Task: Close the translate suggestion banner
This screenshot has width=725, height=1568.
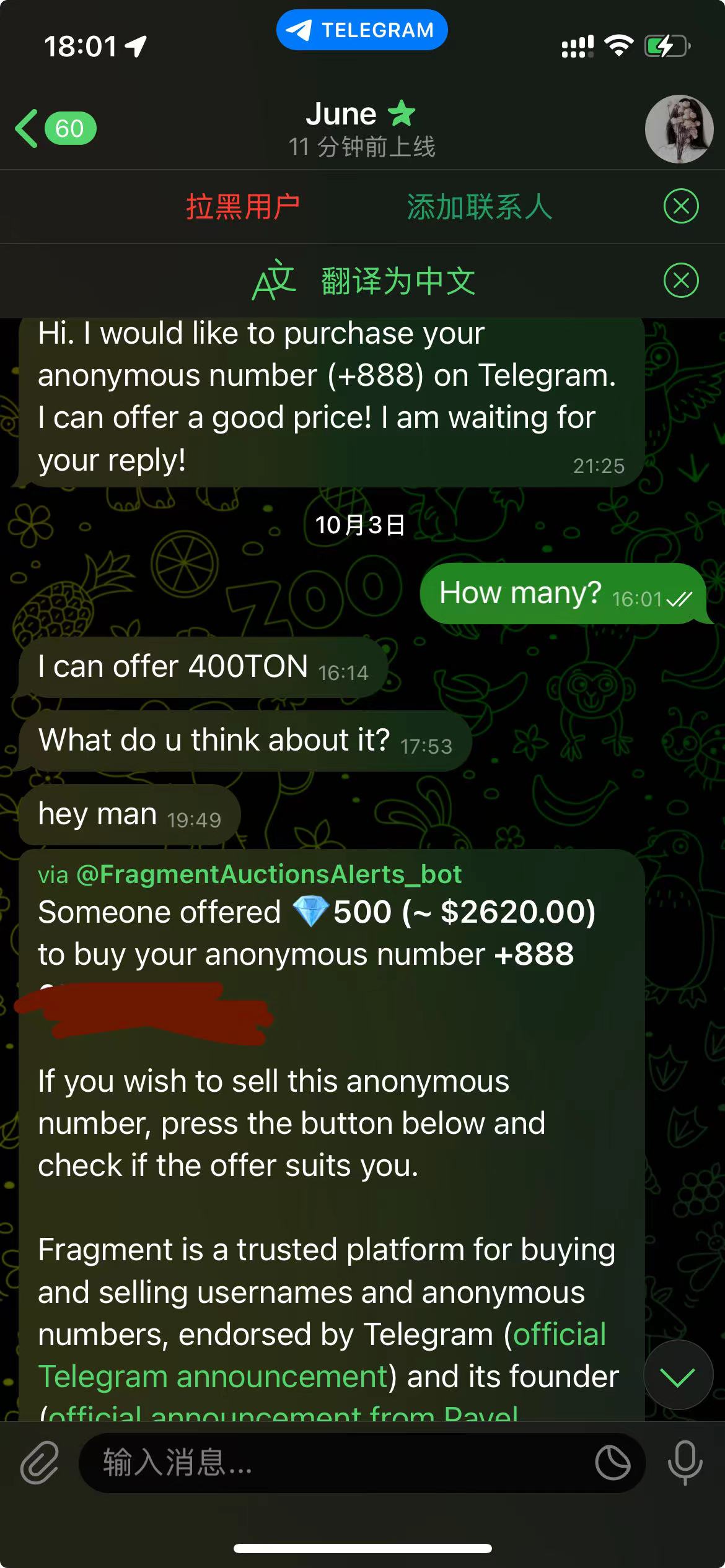Action: pyautogui.click(x=680, y=280)
